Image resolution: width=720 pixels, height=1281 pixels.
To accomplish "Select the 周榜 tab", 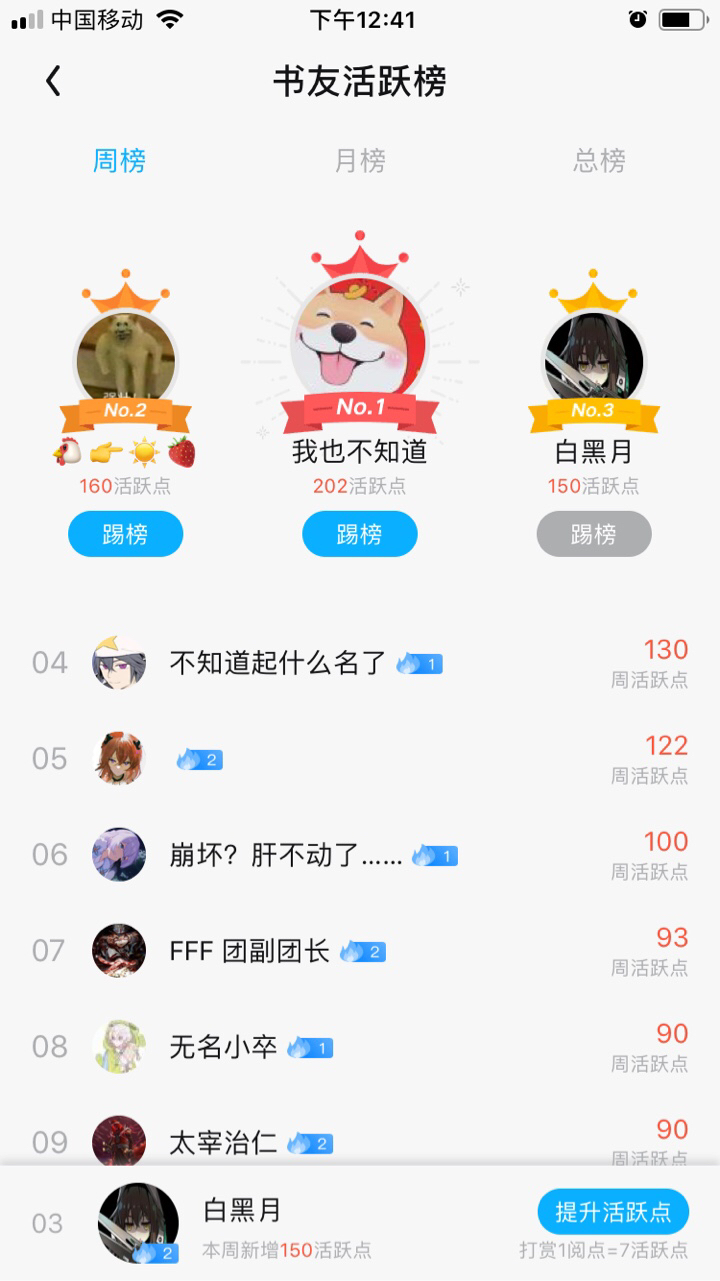I will point(120,160).
